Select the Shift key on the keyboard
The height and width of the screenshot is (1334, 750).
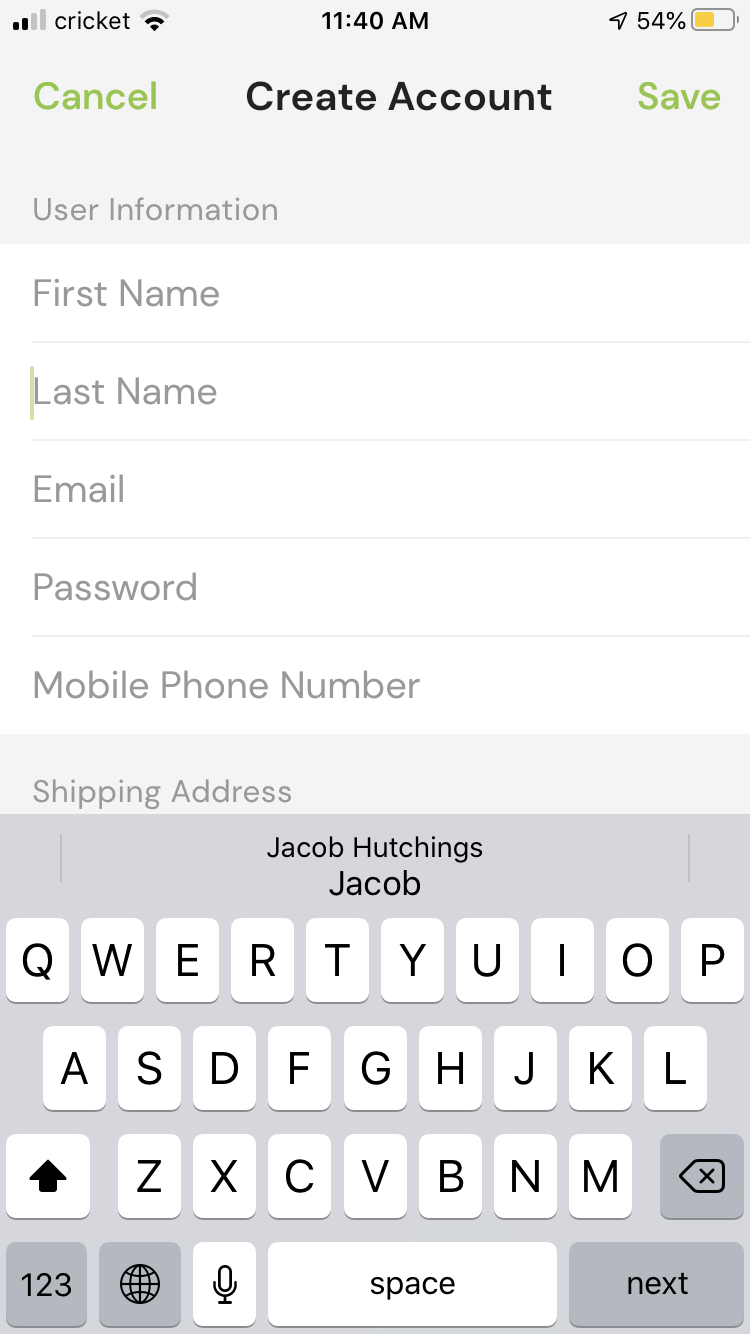click(x=47, y=1176)
